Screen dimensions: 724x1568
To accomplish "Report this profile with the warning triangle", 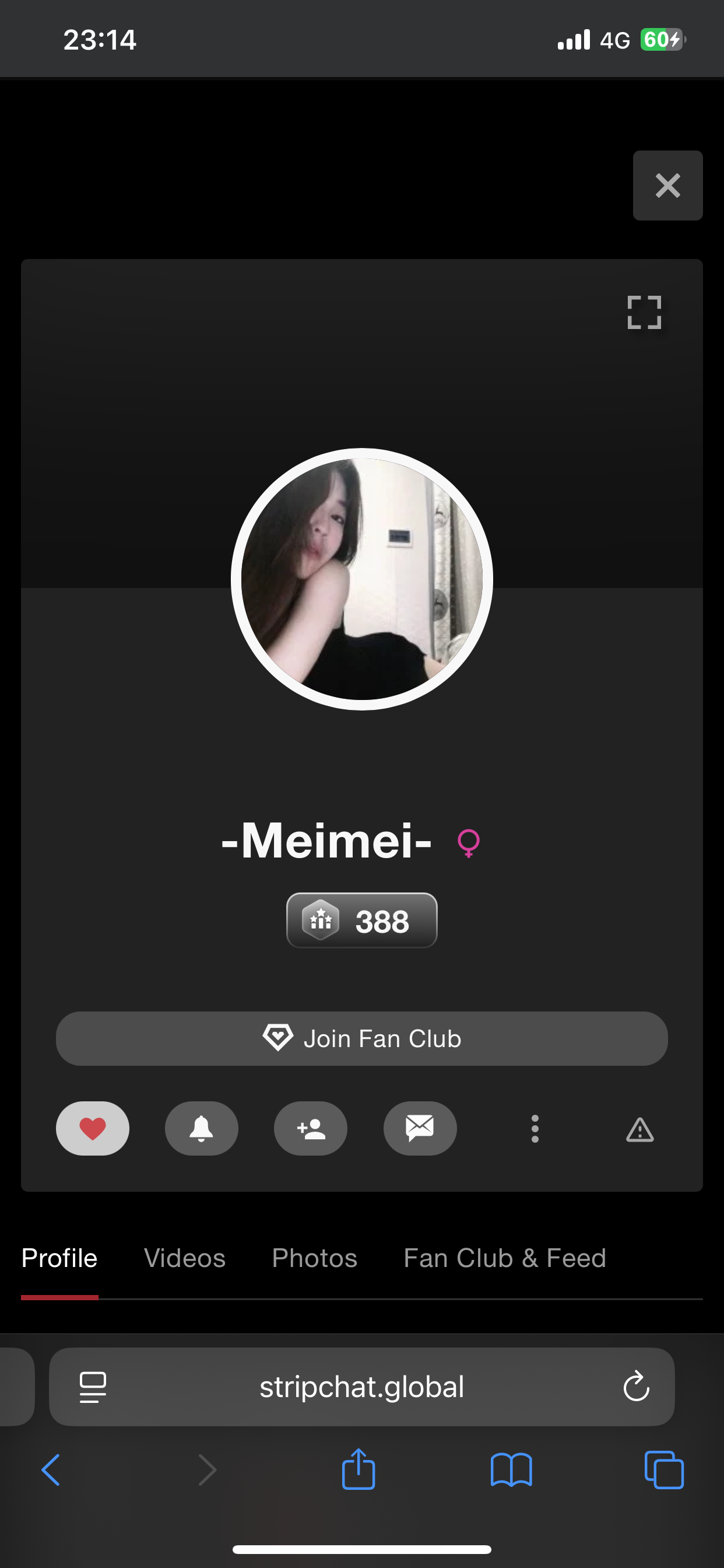I will (640, 1130).
